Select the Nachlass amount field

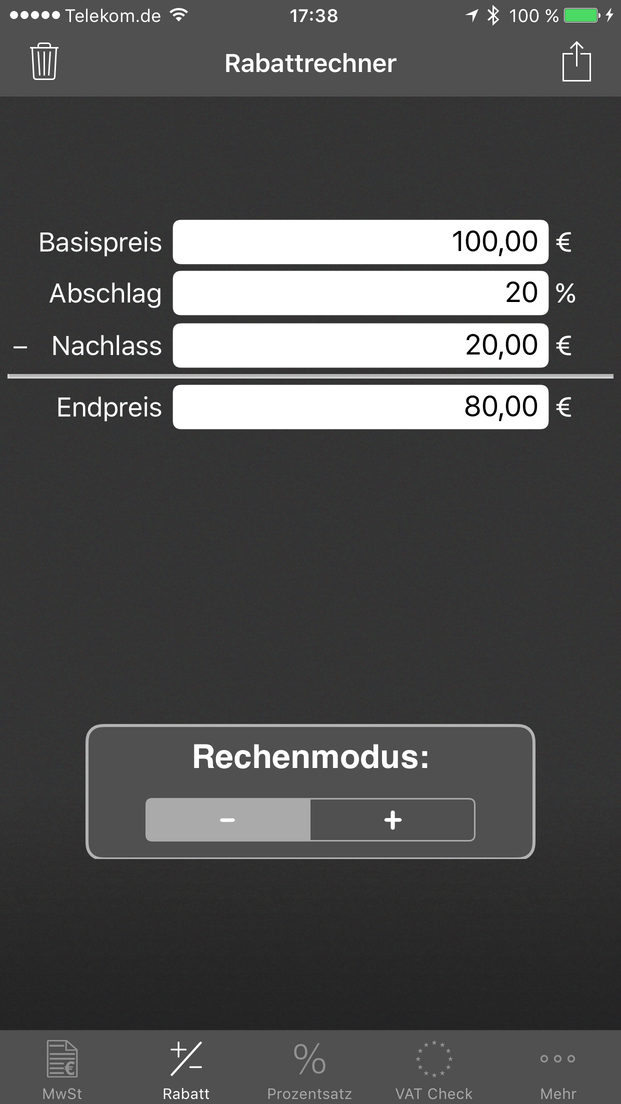[x=360, y=345]
